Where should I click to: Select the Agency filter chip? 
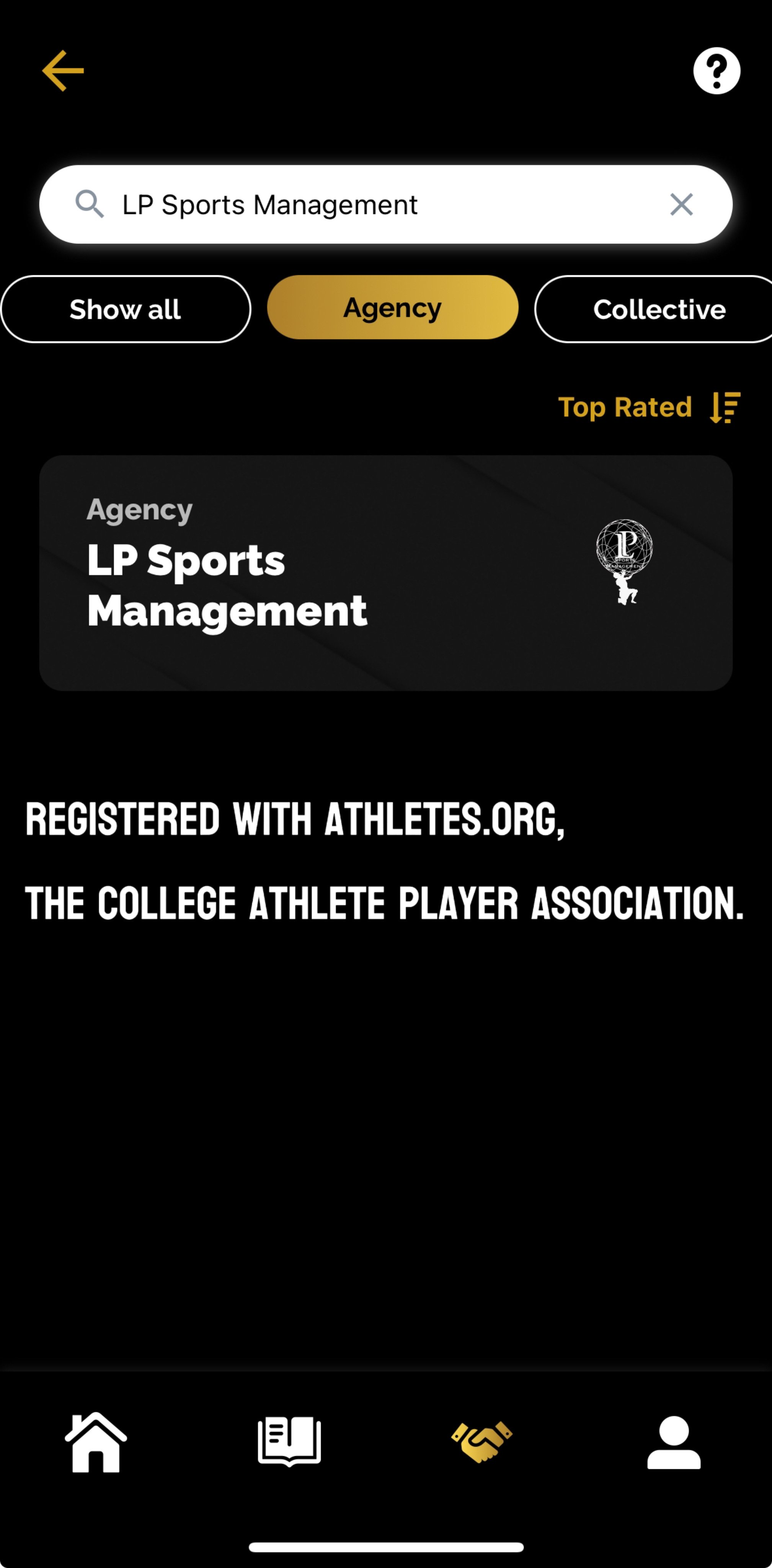(x=392, y=307)
